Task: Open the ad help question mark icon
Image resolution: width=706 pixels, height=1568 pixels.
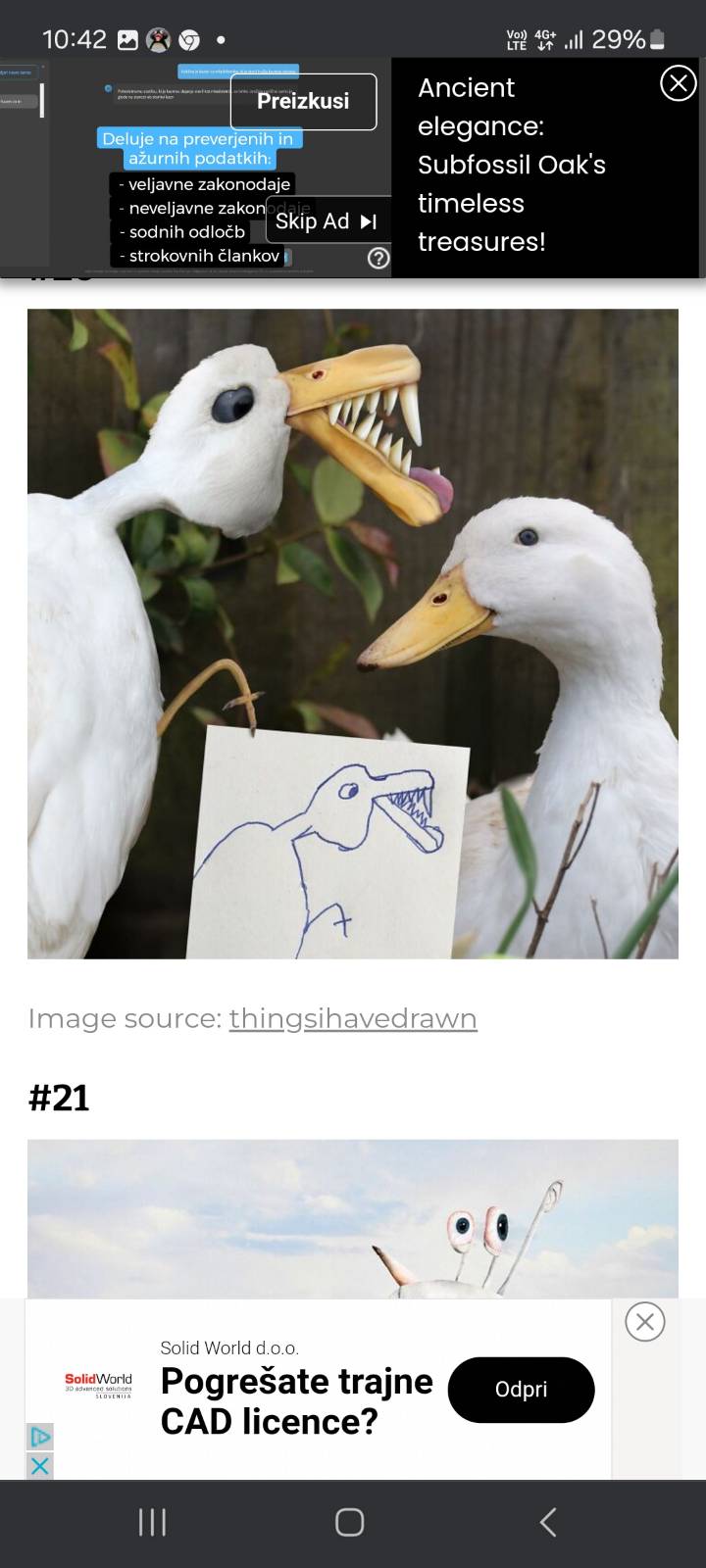Action: [x=378, y=258]
